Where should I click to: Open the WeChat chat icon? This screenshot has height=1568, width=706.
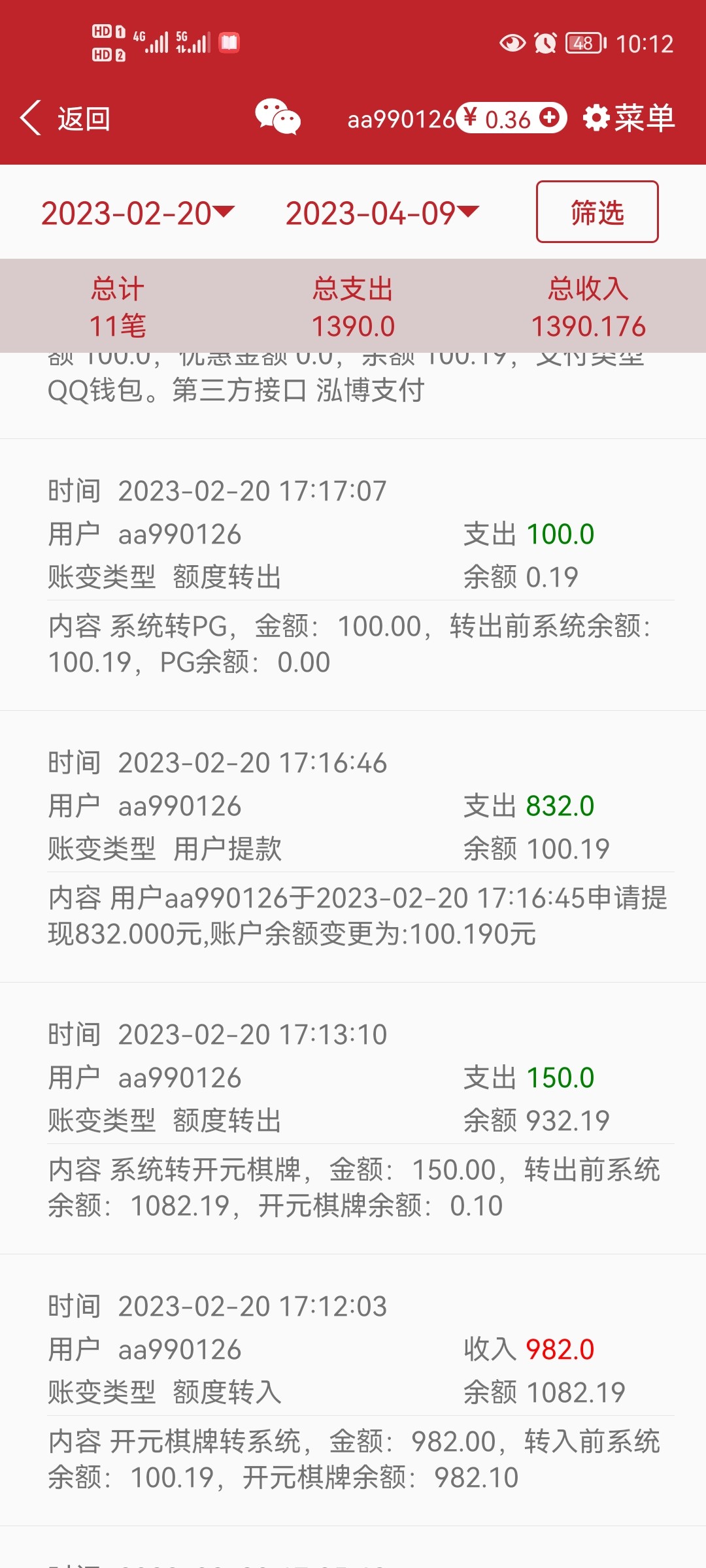pos(278,117)
